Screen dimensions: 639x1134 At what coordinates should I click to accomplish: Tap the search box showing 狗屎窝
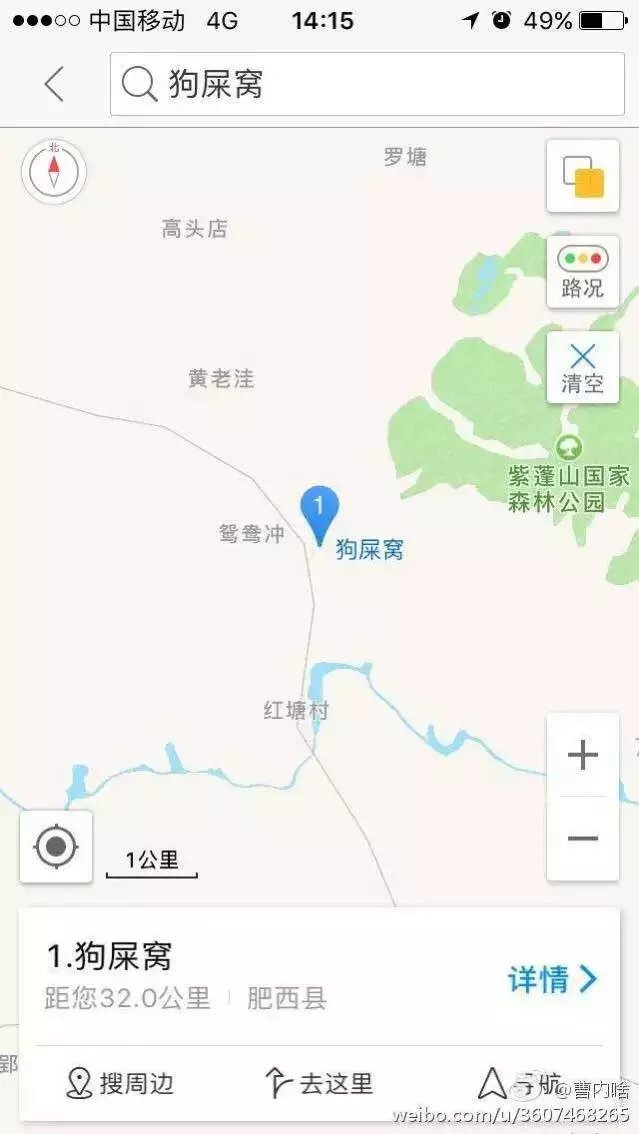367,84
